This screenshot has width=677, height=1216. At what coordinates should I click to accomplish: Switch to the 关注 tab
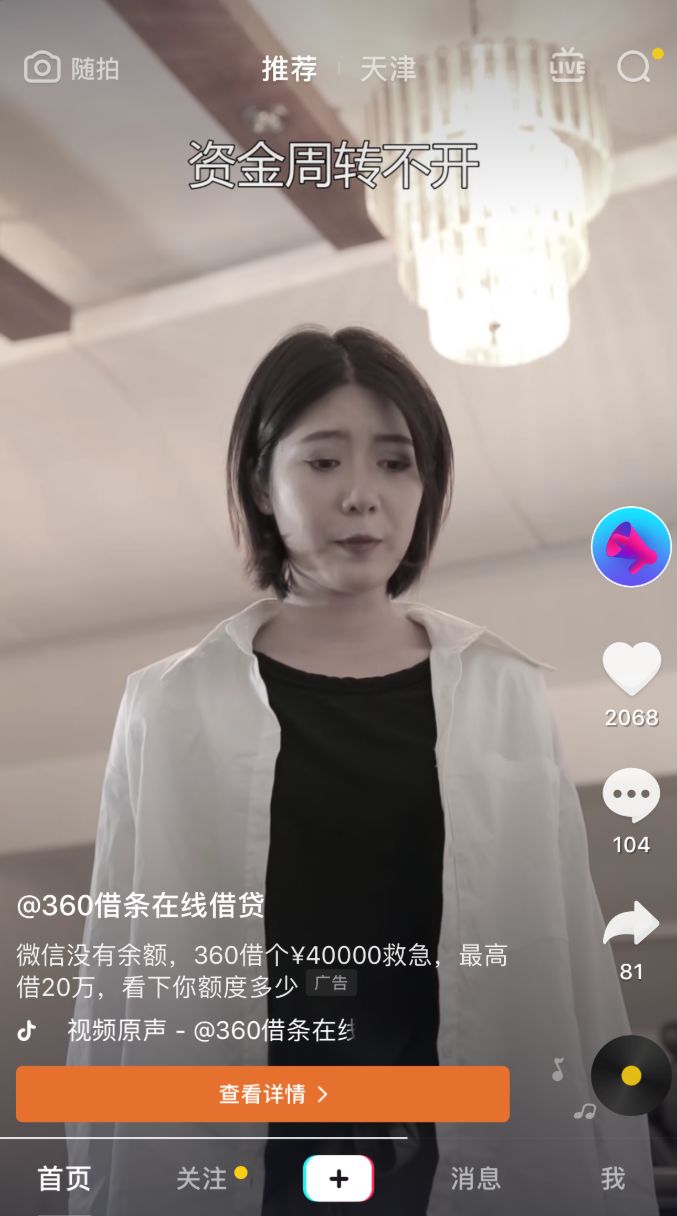pos(201,1179)
